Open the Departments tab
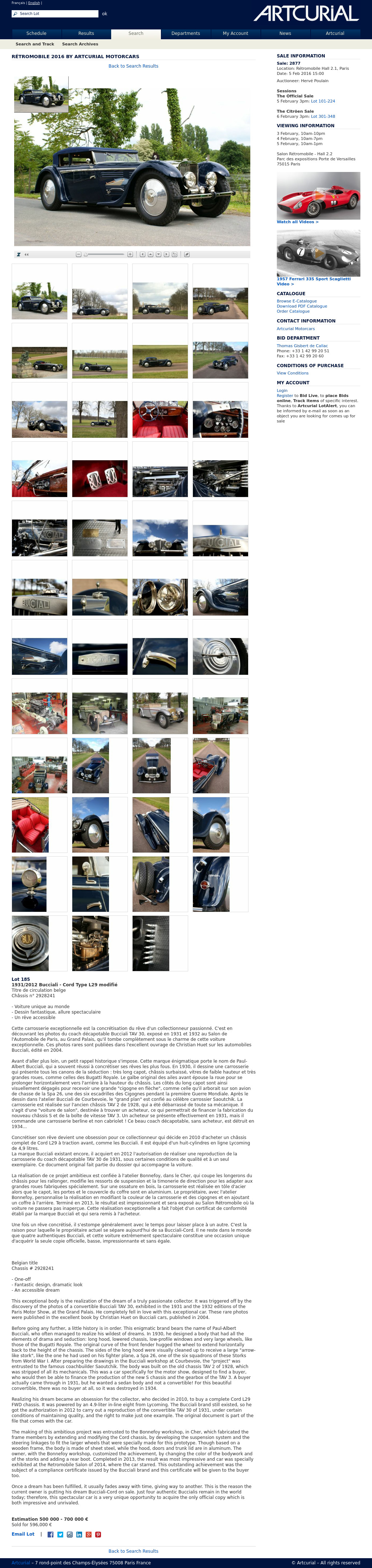The image size is (372, 1568). (x=185, y=33)
